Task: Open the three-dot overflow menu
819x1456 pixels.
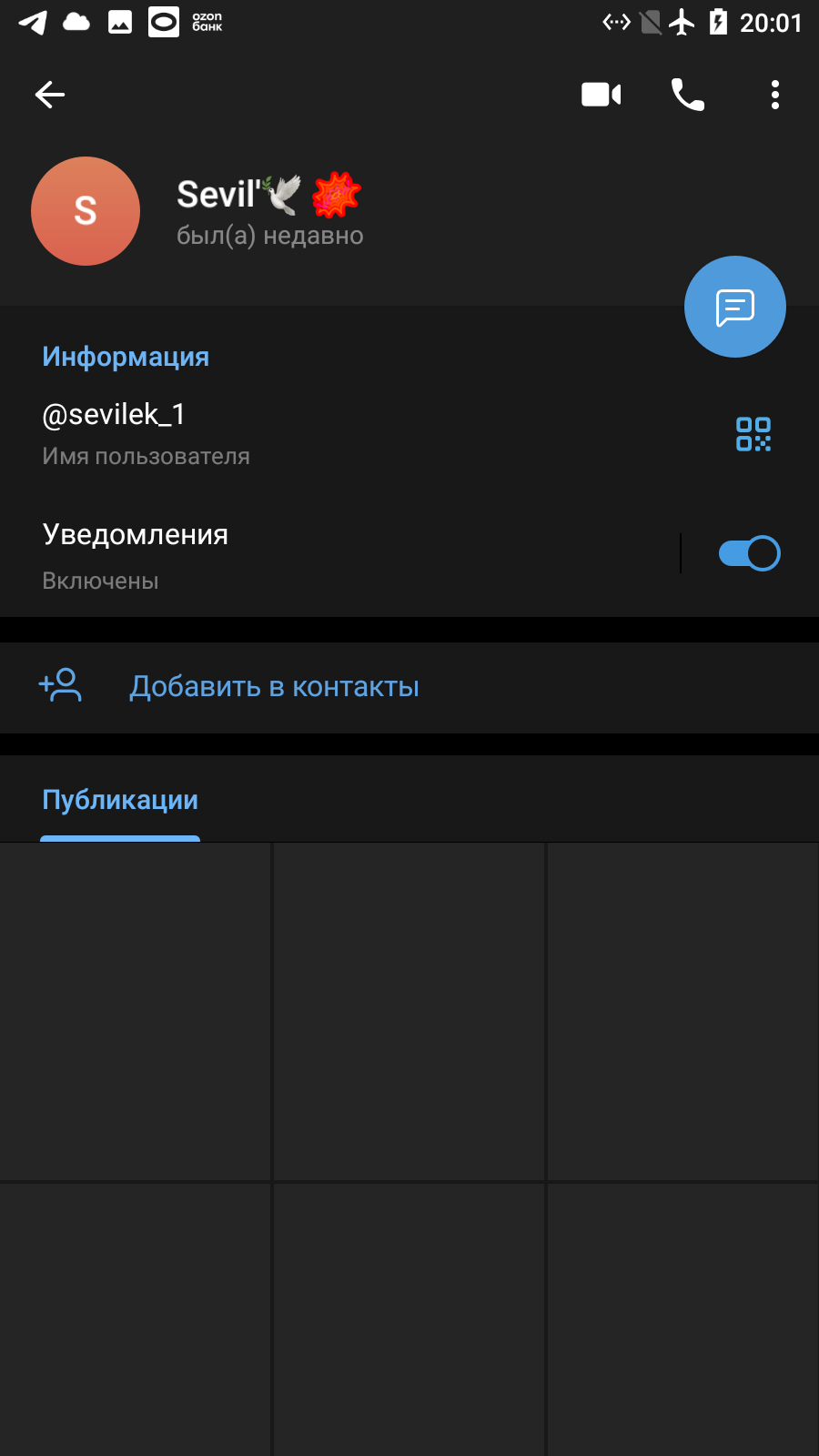Action: coord(775,95)
